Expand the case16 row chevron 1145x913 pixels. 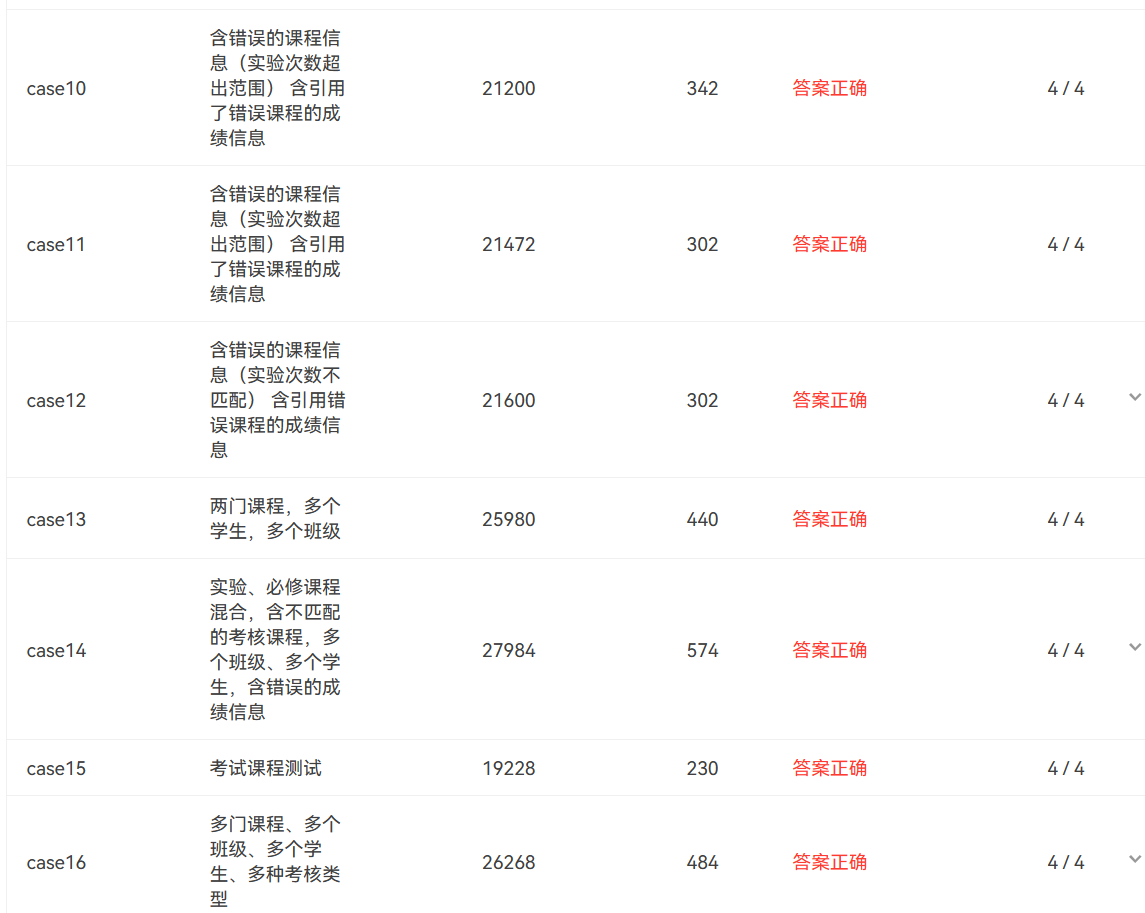(1134, 860)
